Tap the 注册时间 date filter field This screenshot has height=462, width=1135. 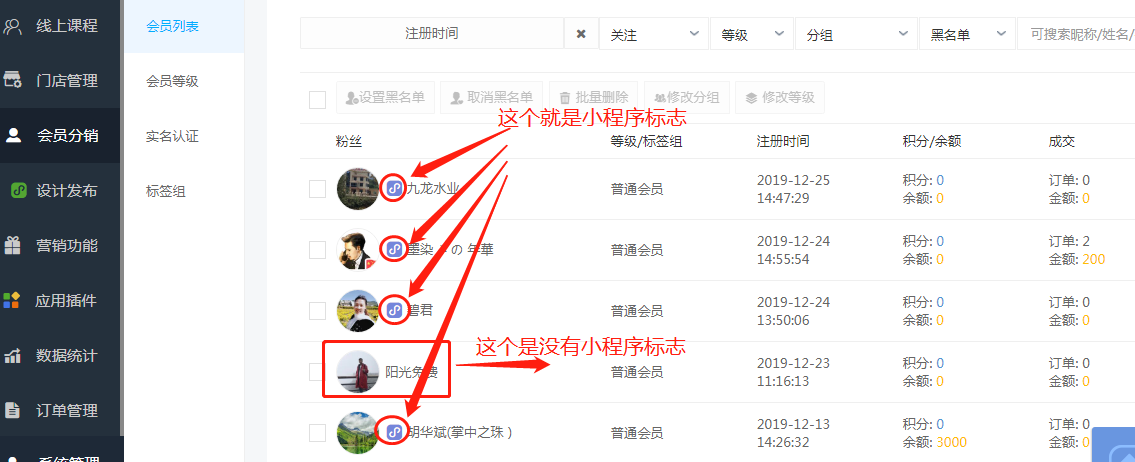431,34
